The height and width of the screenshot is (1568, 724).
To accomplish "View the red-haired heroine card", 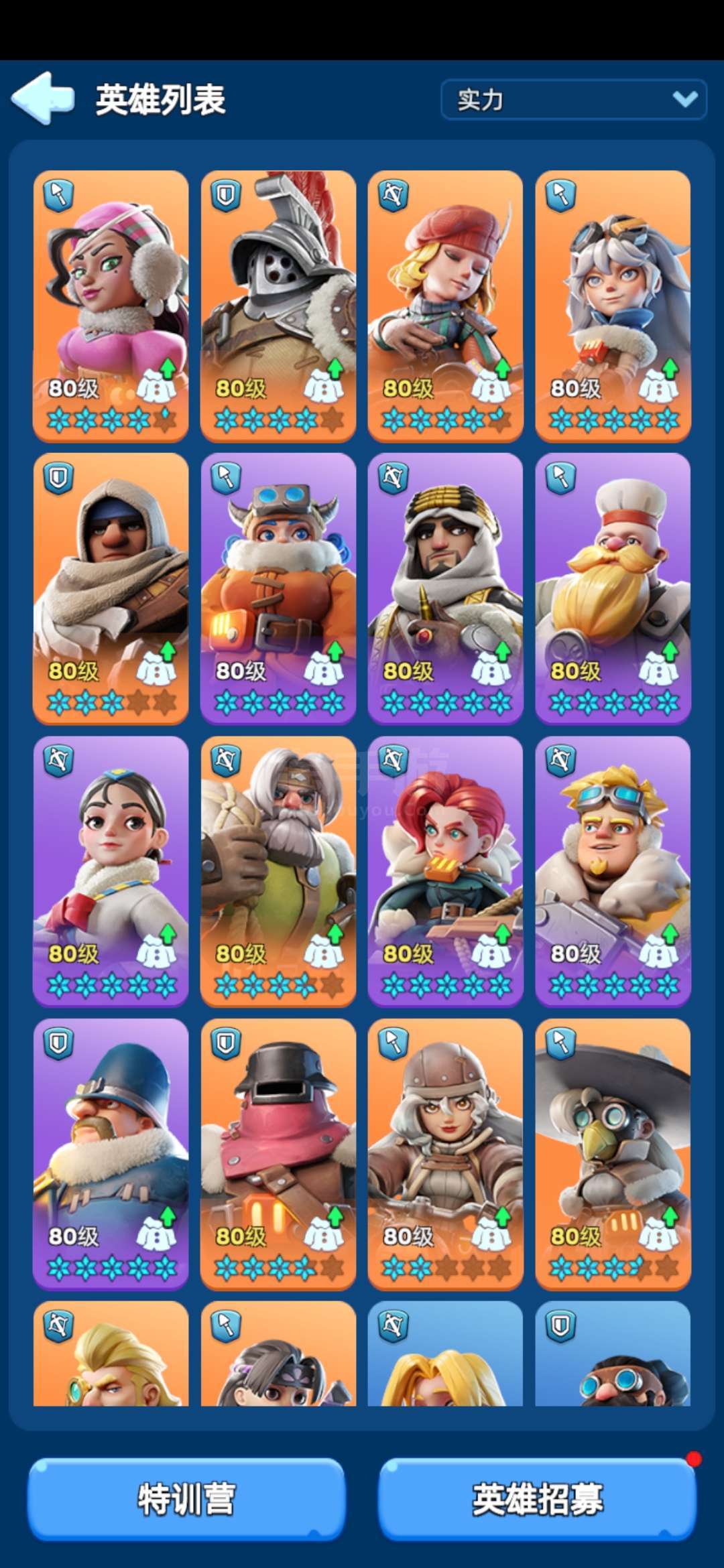I will coord(446,872).
